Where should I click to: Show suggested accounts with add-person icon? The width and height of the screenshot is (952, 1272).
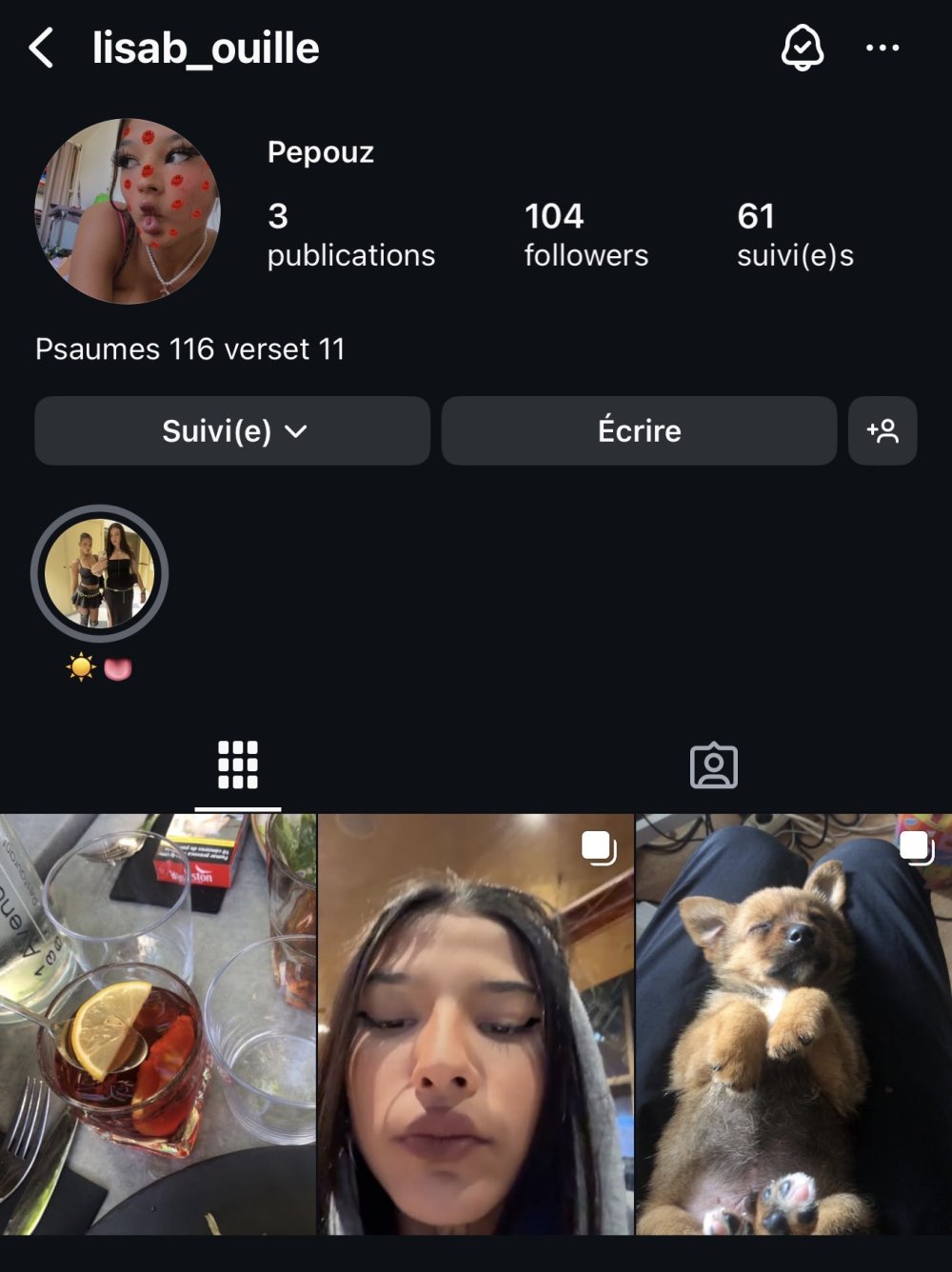(883, 431)
